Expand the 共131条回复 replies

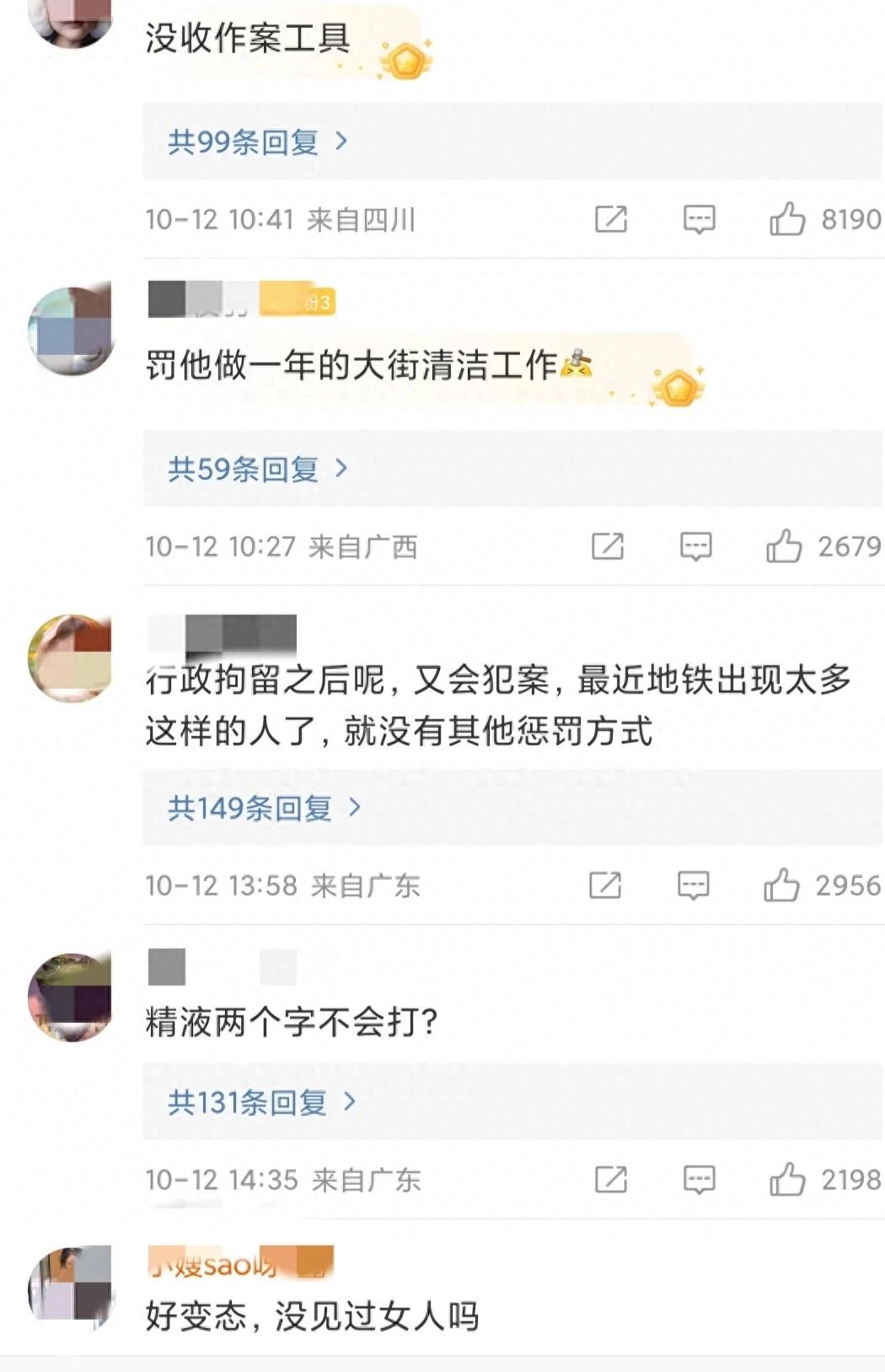pyautogui.click(x=261, y=1101)
